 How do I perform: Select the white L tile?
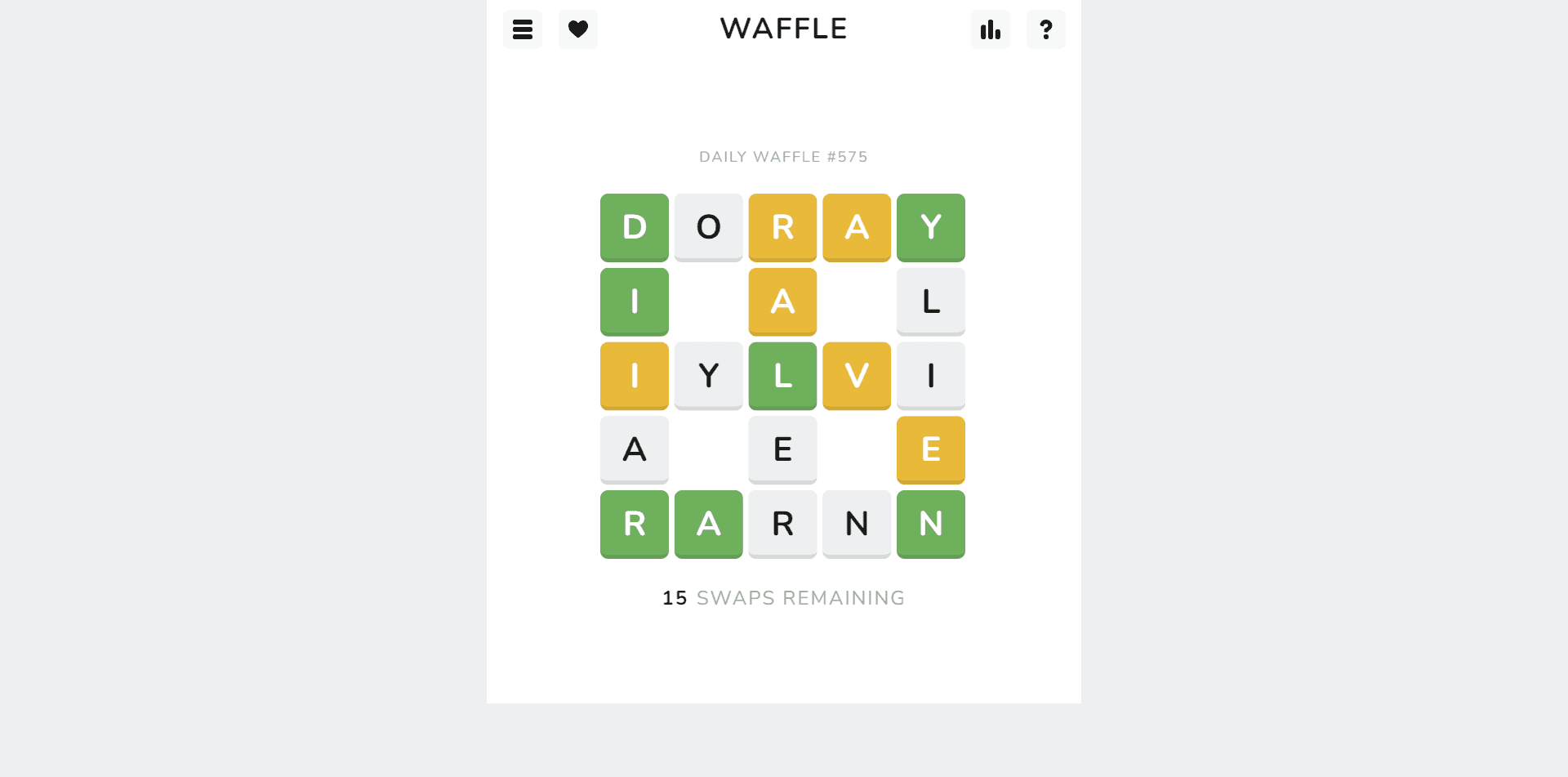[x=931, y=301]
